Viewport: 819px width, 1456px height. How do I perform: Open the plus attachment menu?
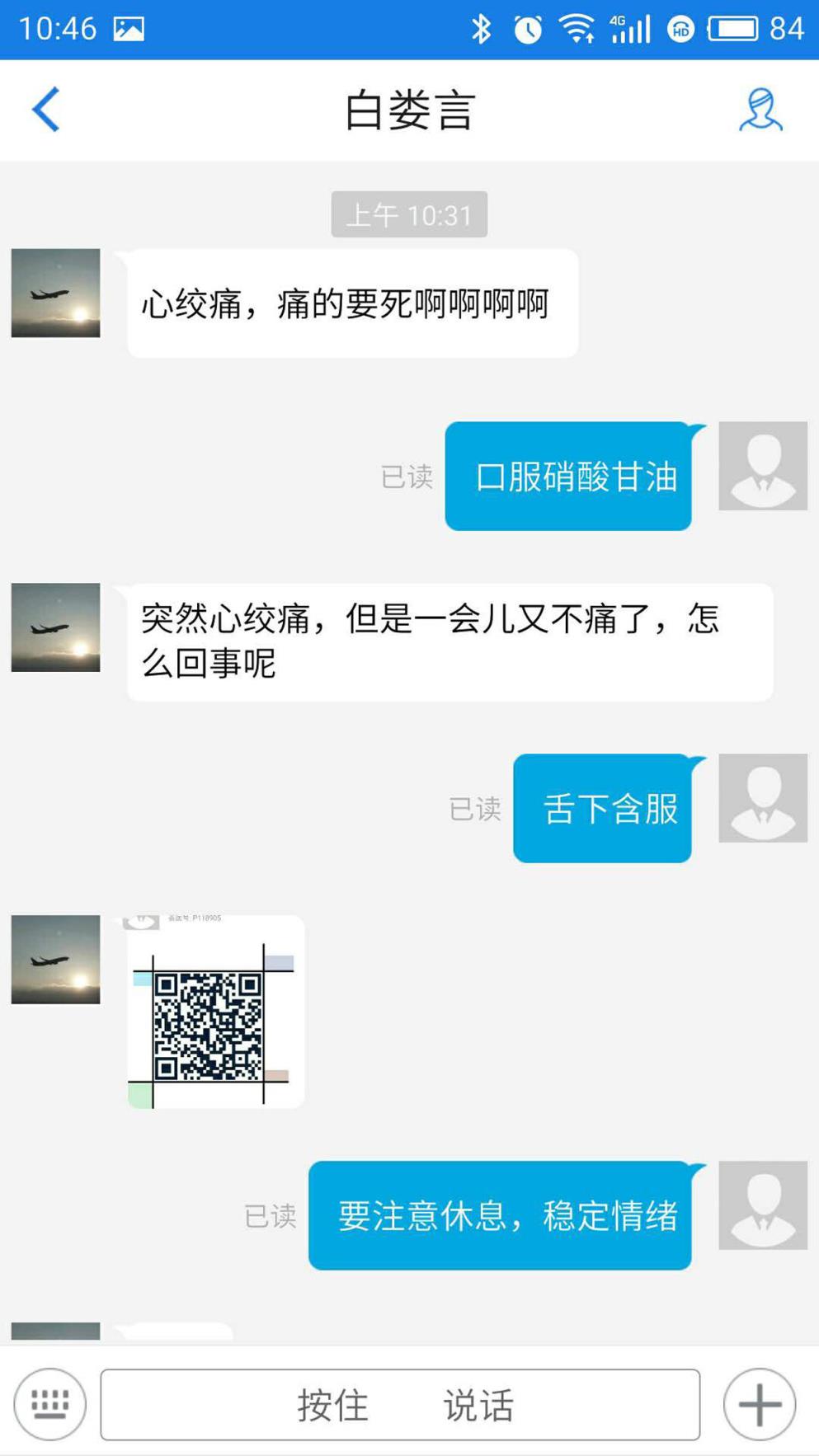pyautogui.click(x=758, y=1405)
